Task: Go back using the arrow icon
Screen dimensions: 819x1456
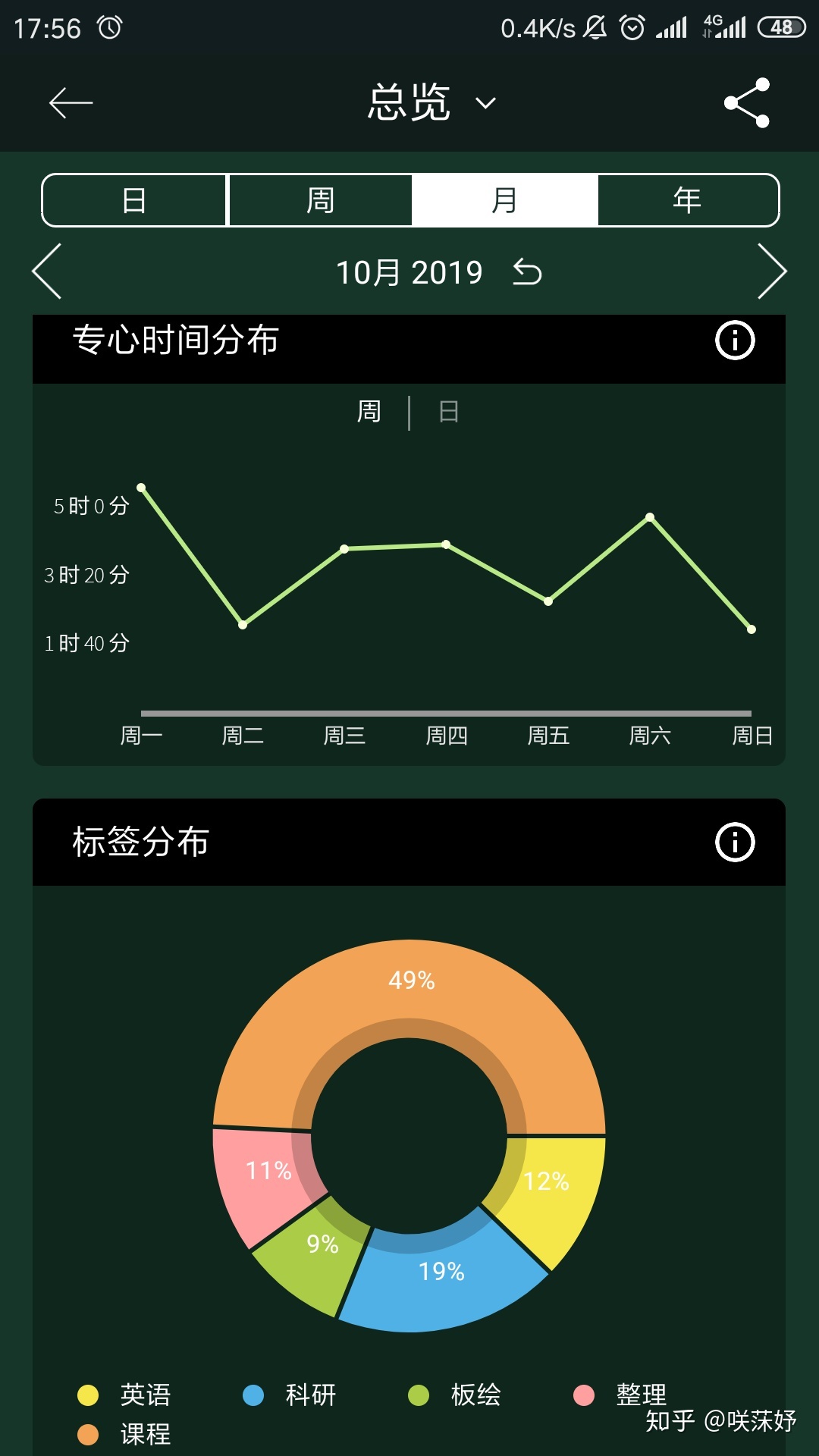Action: 71,102
